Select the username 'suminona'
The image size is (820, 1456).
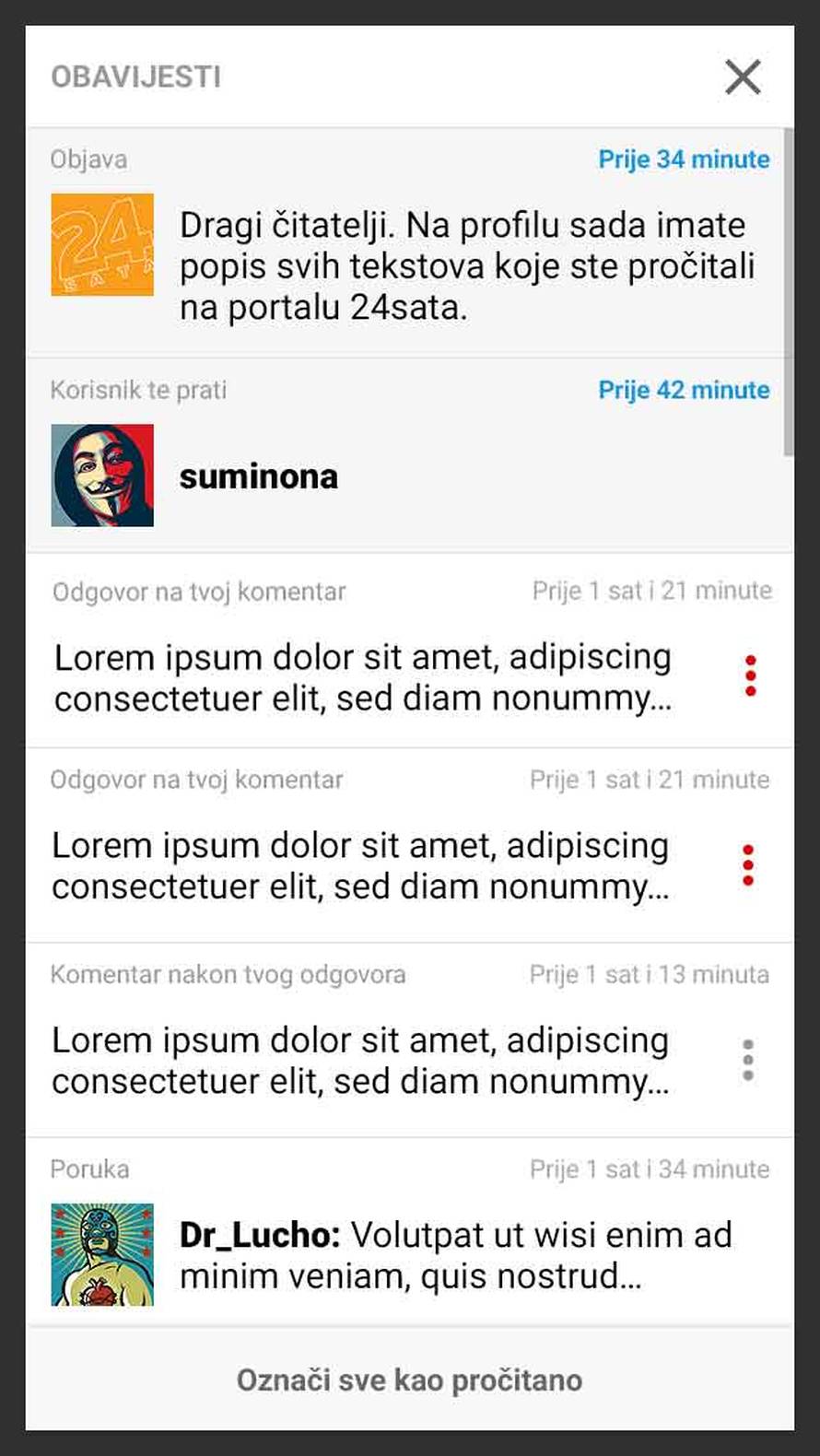258,476
